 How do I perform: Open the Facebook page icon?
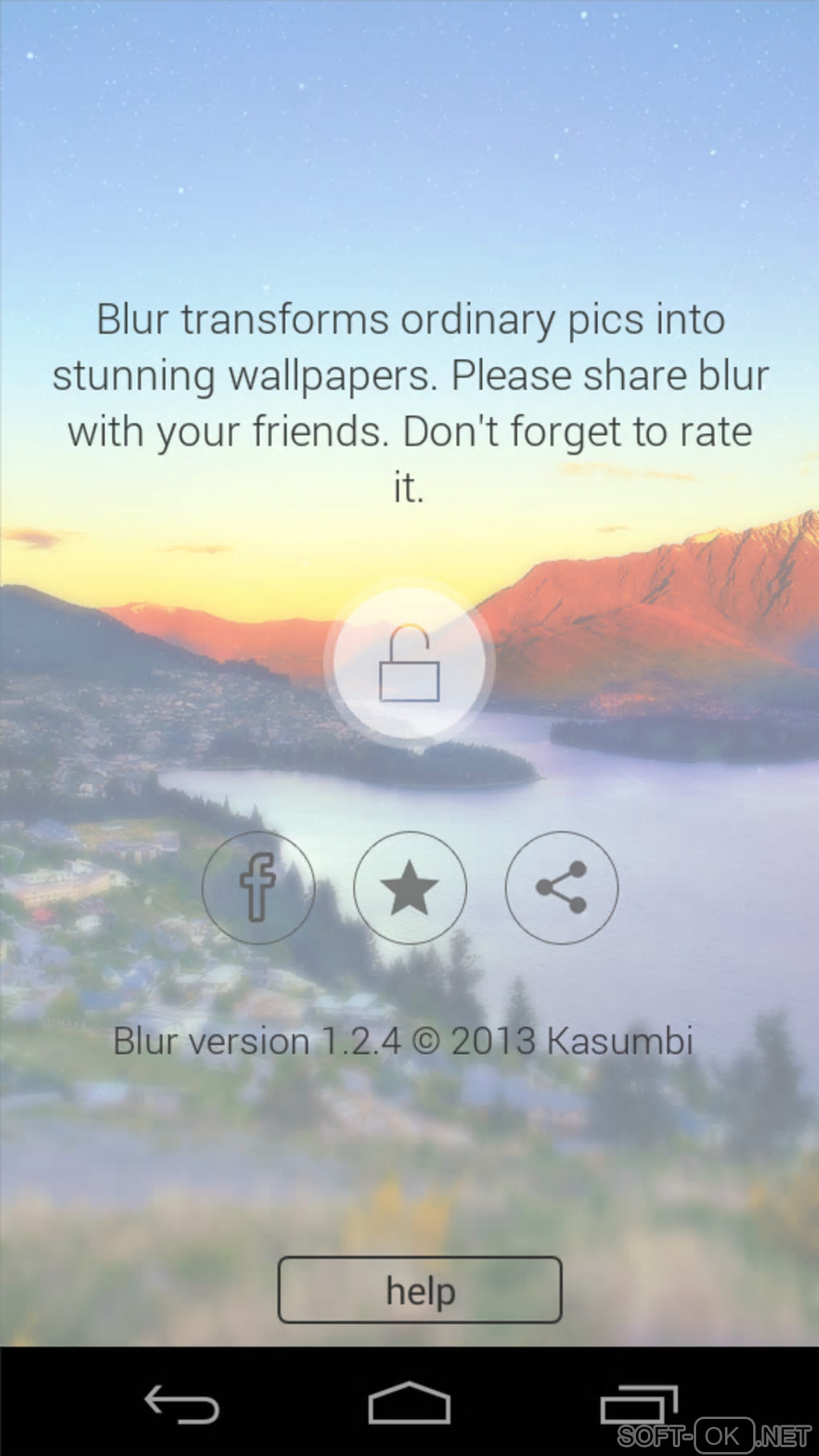258,887
